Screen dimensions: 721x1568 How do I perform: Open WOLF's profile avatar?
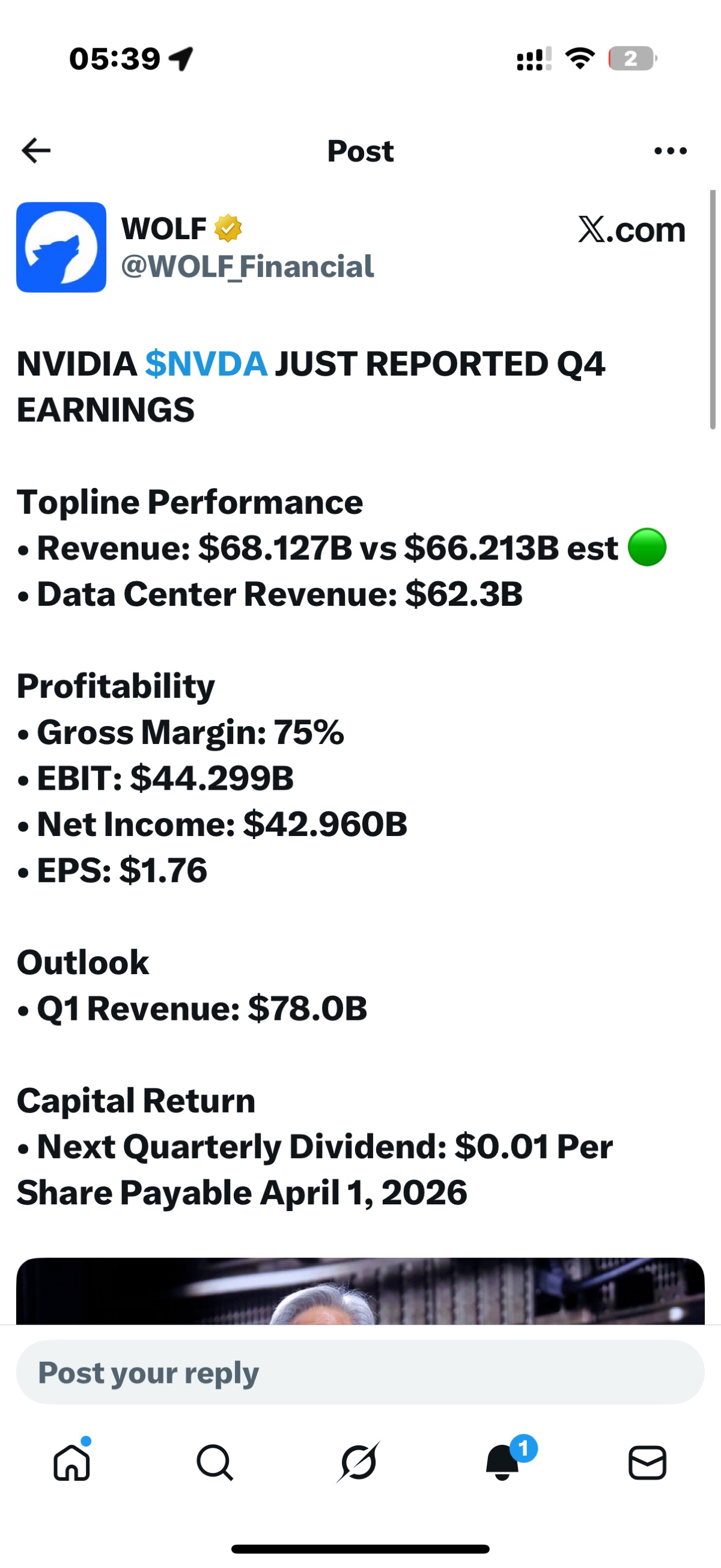[61, 247]
